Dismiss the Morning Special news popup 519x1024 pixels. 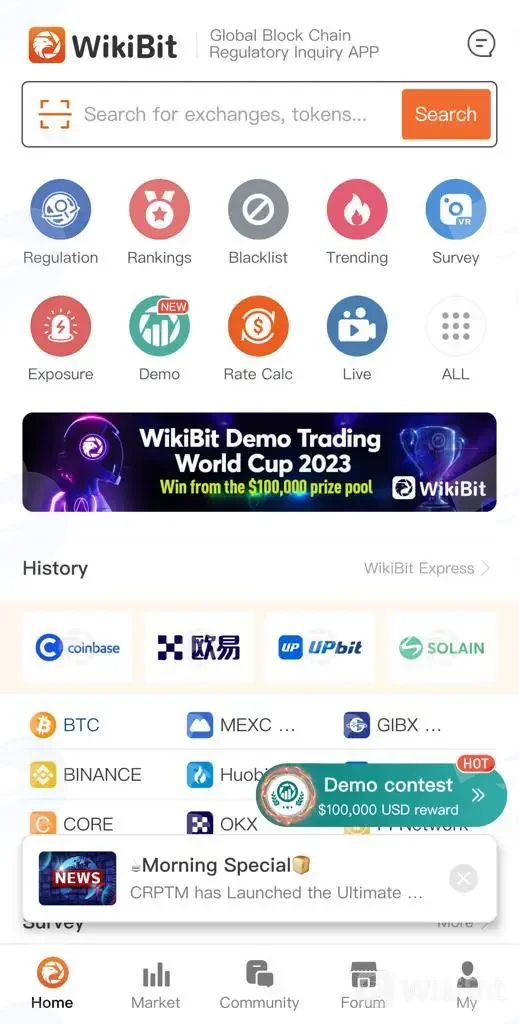pos(464,878)
